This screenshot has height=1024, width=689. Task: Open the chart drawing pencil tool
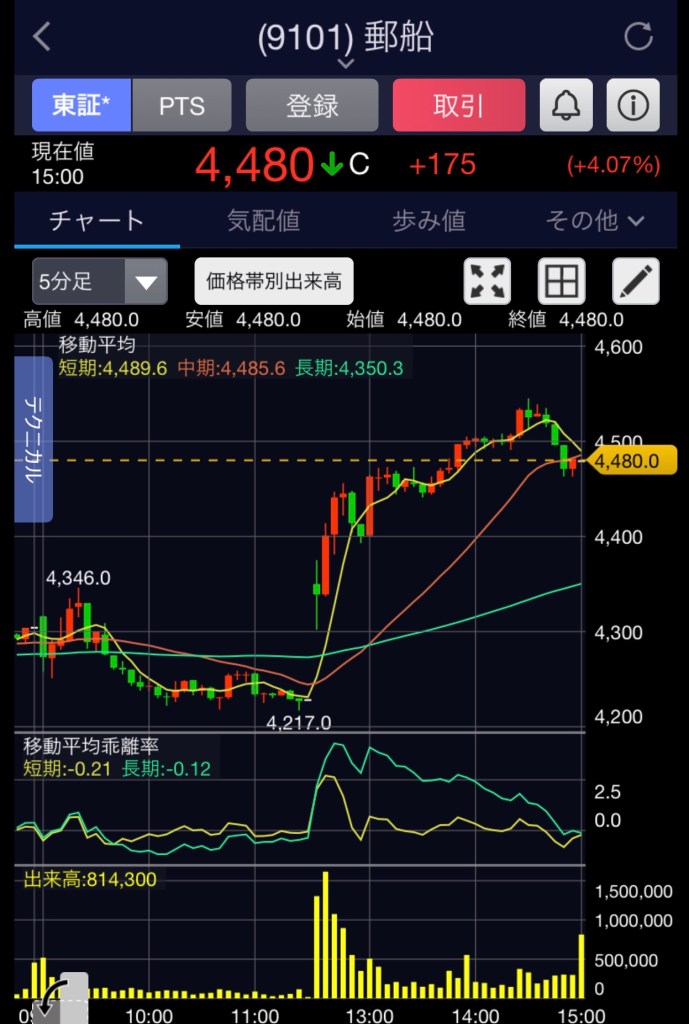635,281
